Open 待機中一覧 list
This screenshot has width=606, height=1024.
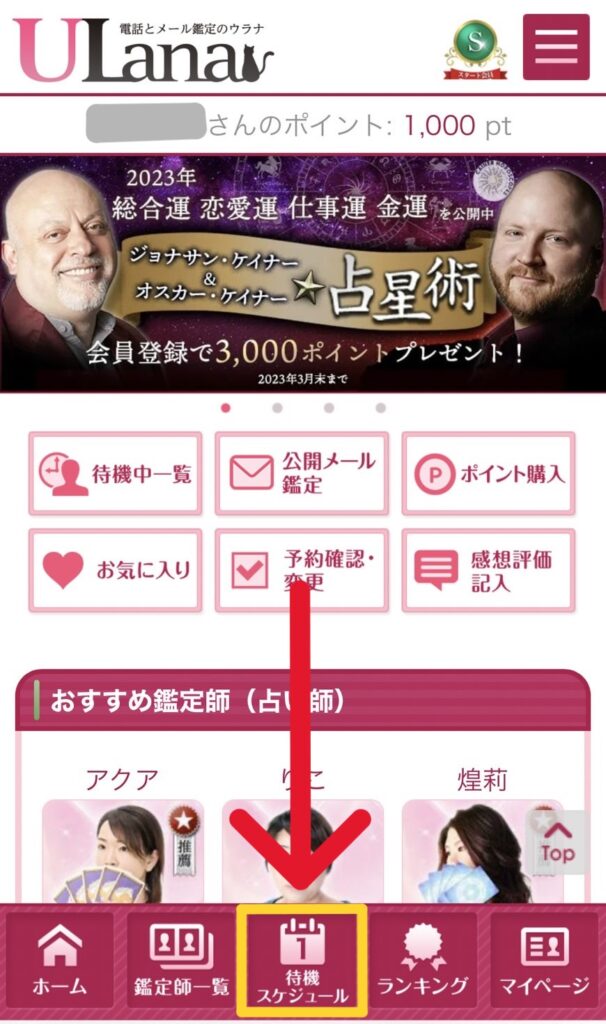[x=115, y=473]
